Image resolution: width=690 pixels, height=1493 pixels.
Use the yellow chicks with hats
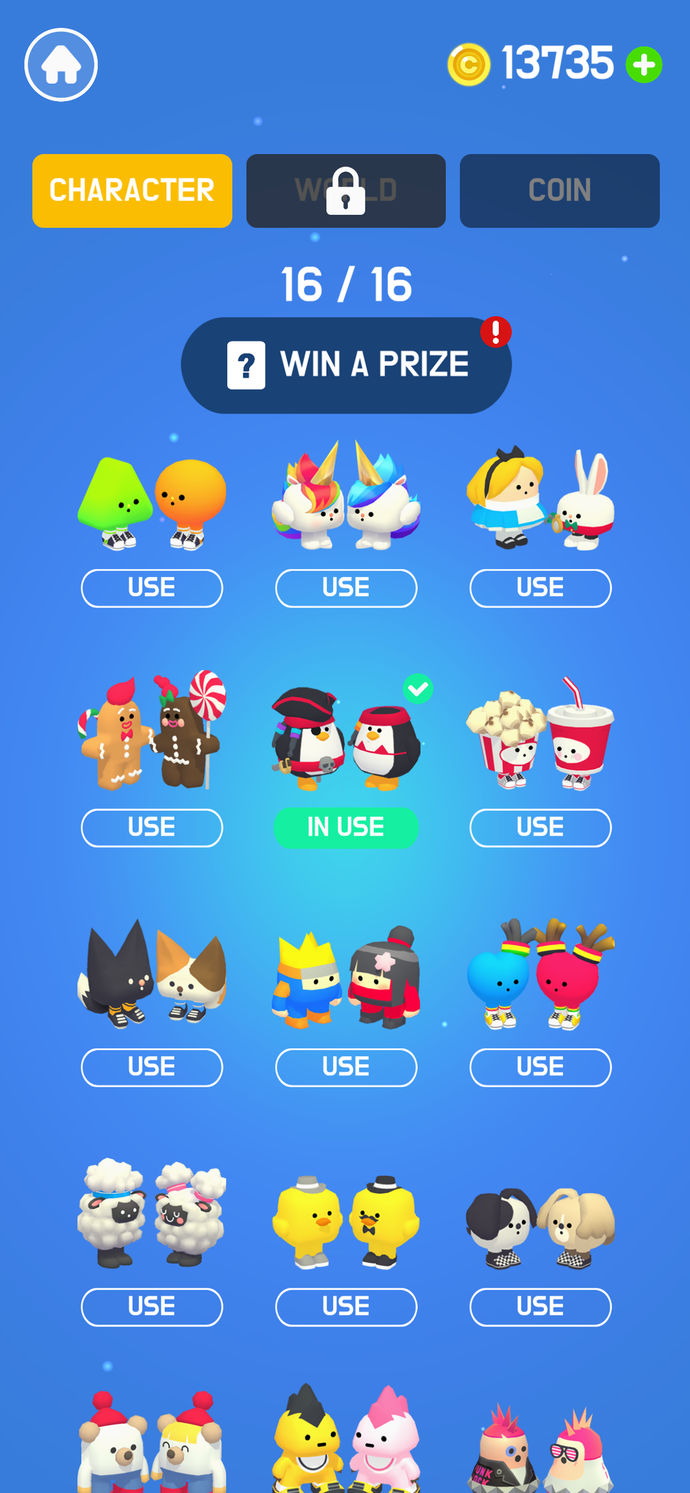pos(346,1306)
